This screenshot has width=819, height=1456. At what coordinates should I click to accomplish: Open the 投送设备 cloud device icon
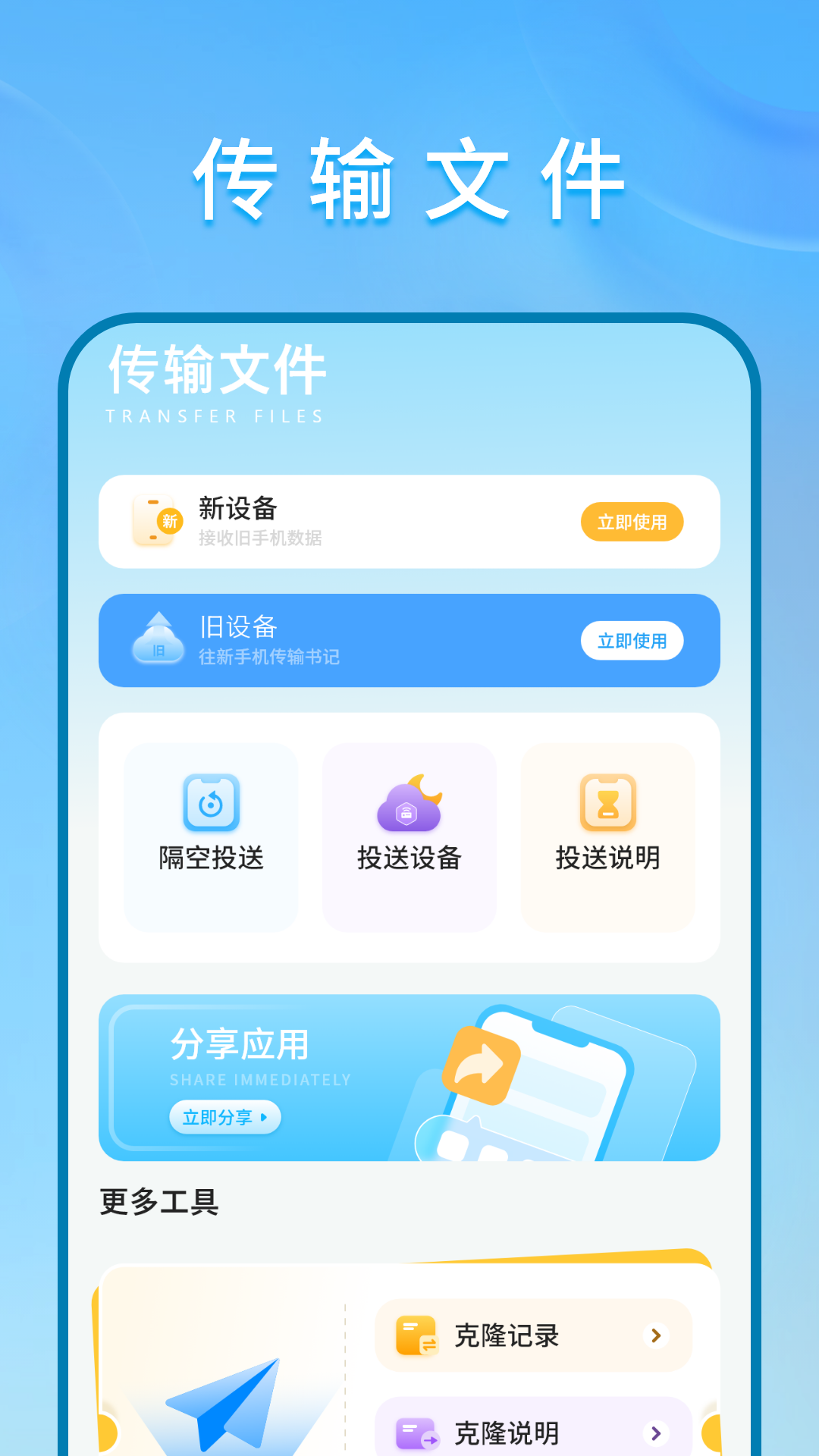click(409, 805)
